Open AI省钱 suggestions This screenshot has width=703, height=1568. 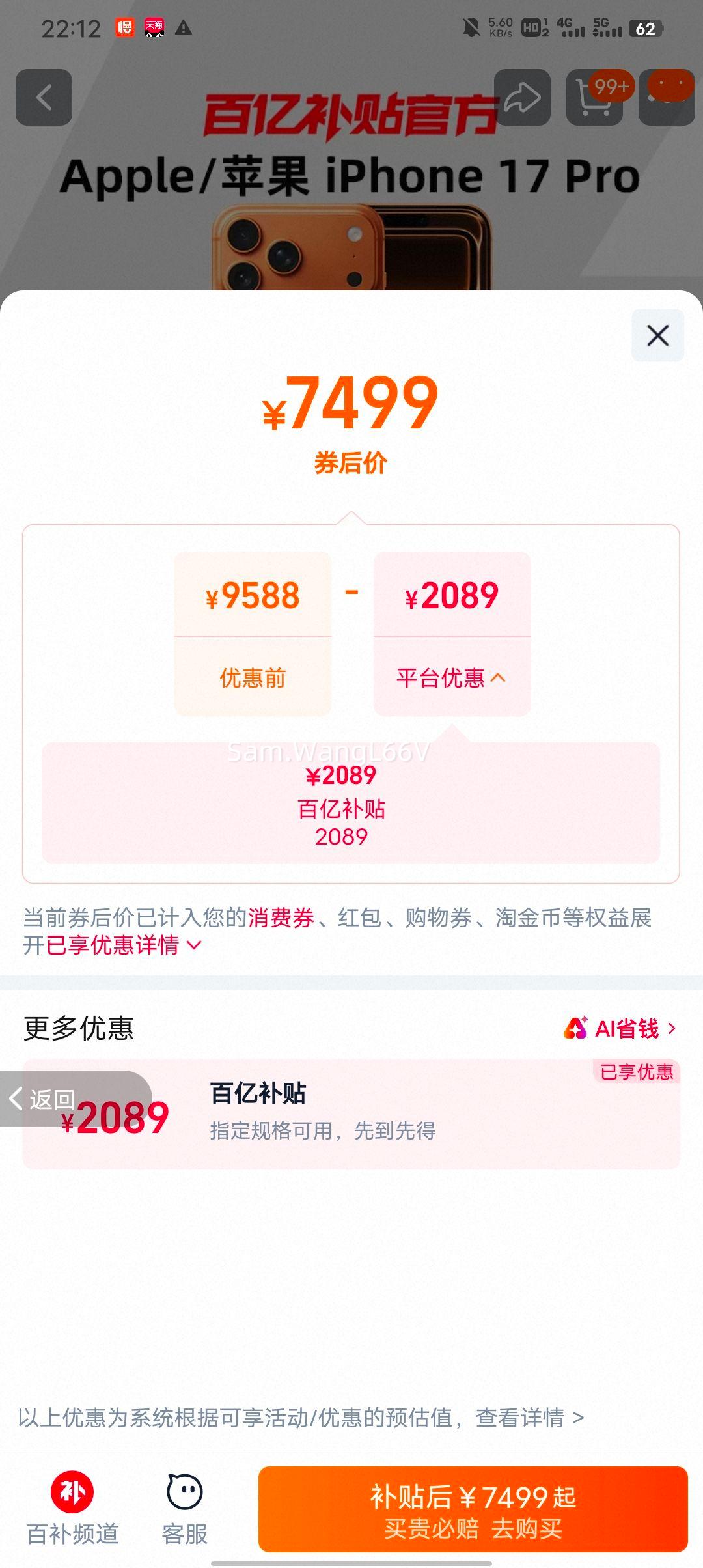[620, 1029]
